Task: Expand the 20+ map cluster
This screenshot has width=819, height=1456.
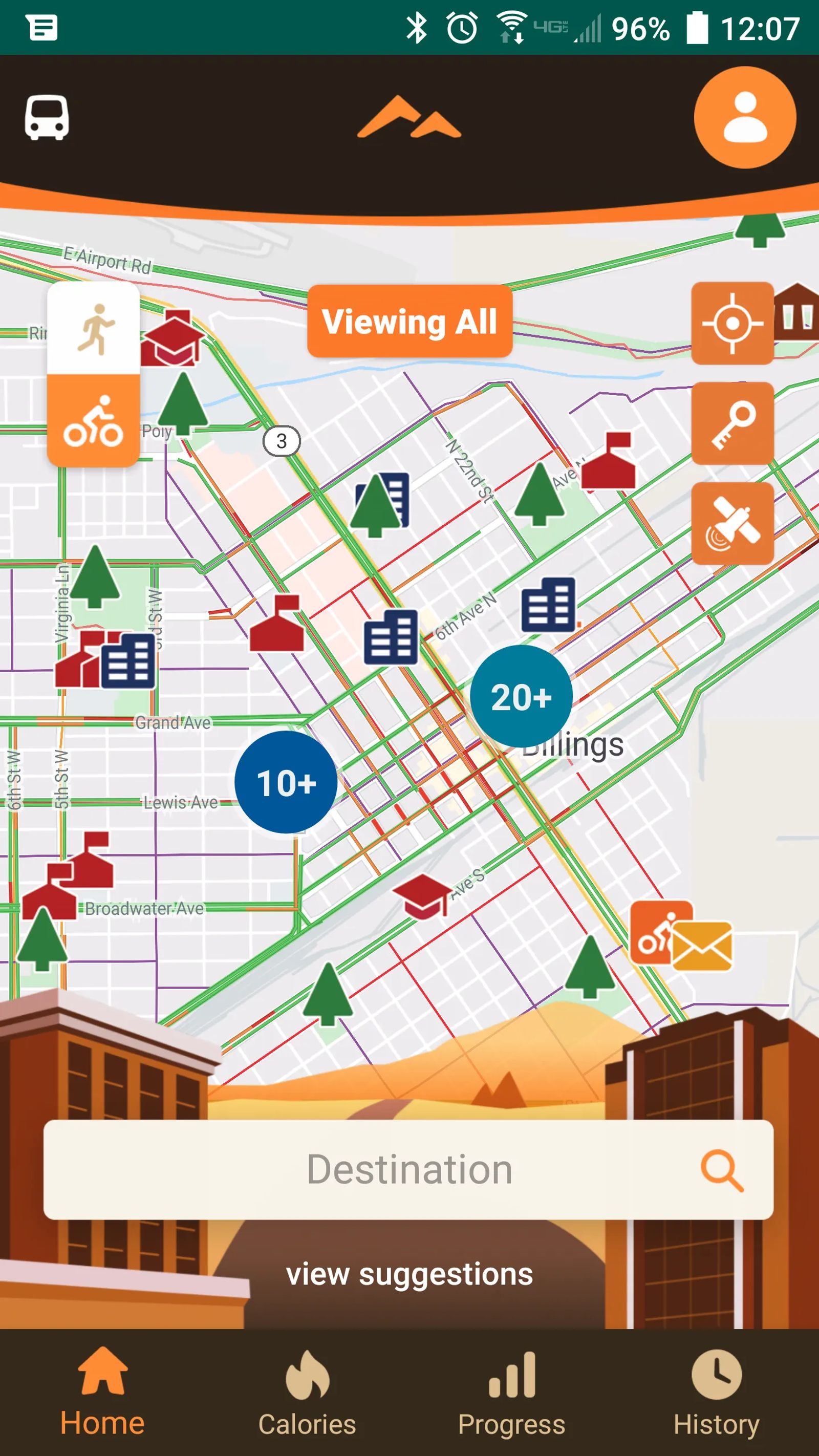Action: pyautogui.click(x=521, y=696)
